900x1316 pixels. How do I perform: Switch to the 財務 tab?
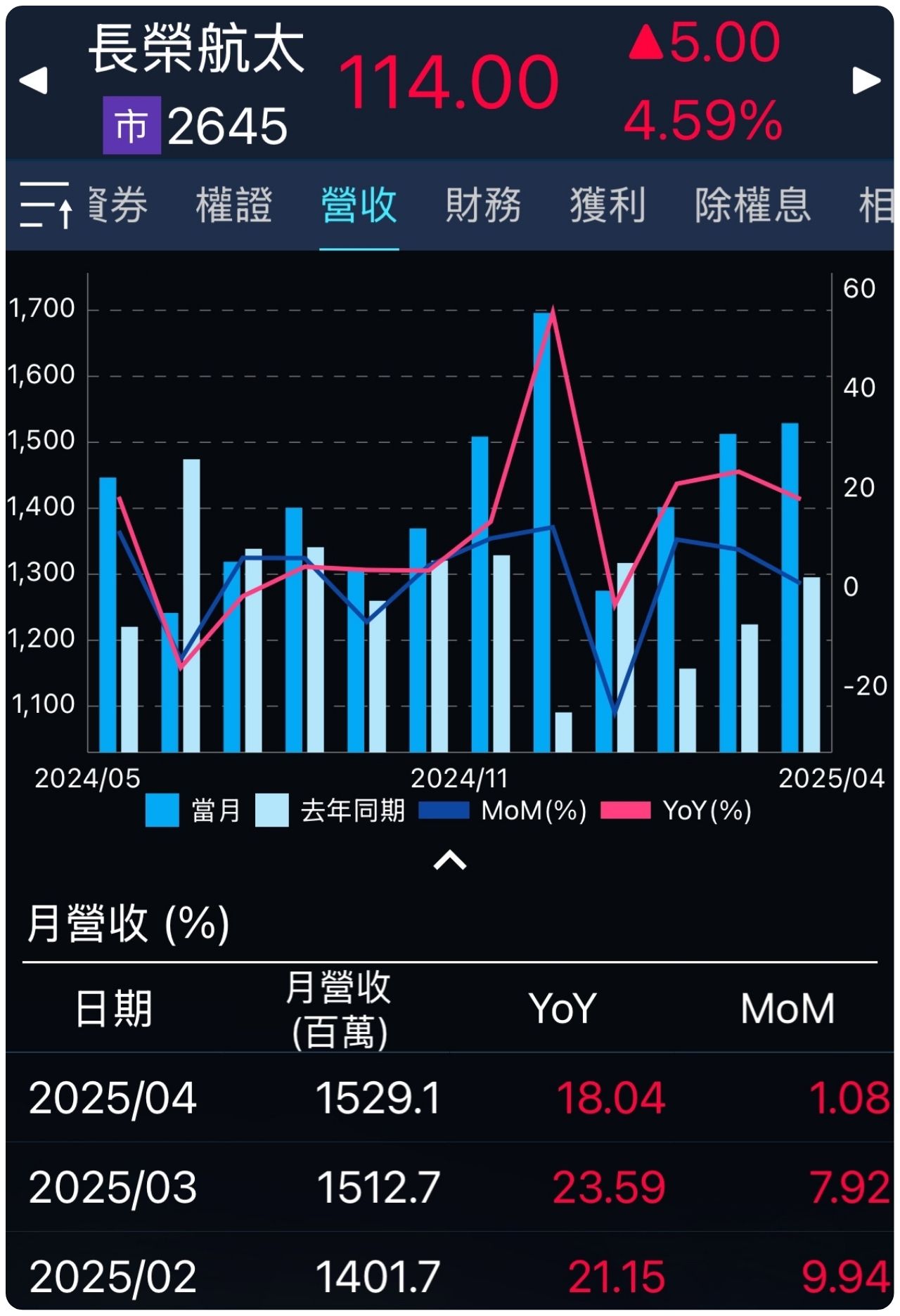pos(483,205)
